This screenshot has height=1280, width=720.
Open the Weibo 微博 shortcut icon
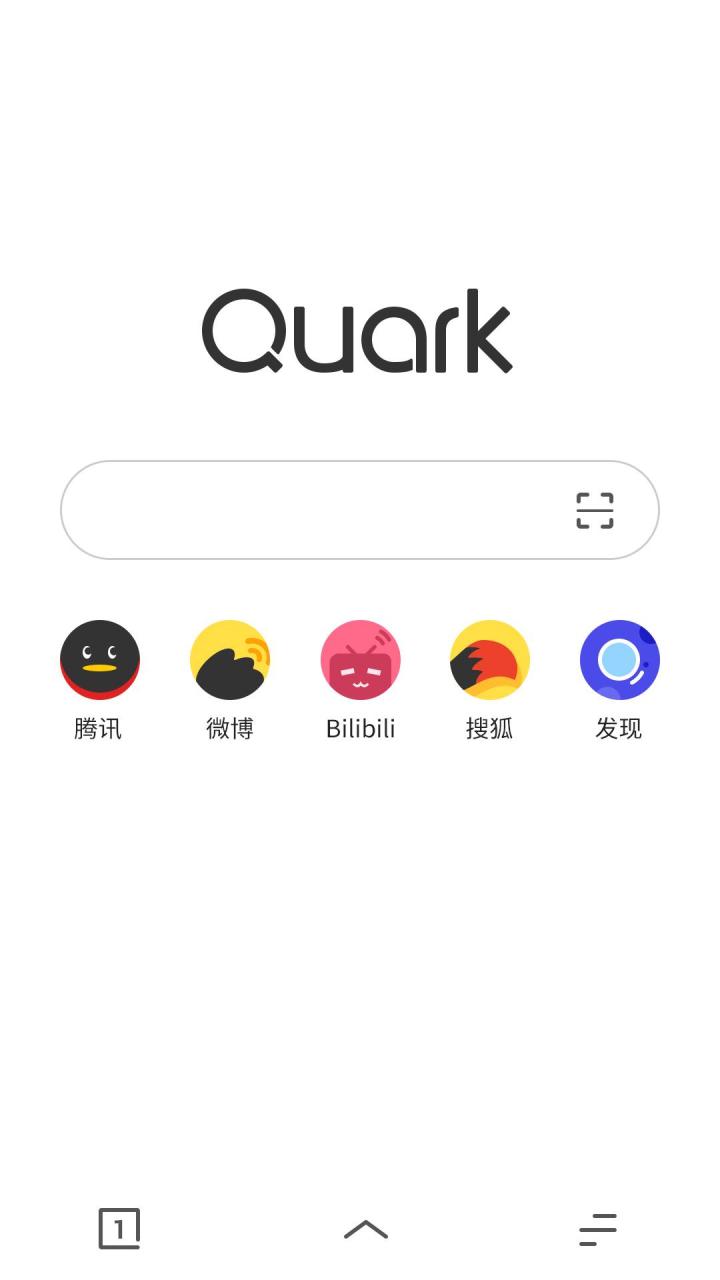[x=229, y=660]
